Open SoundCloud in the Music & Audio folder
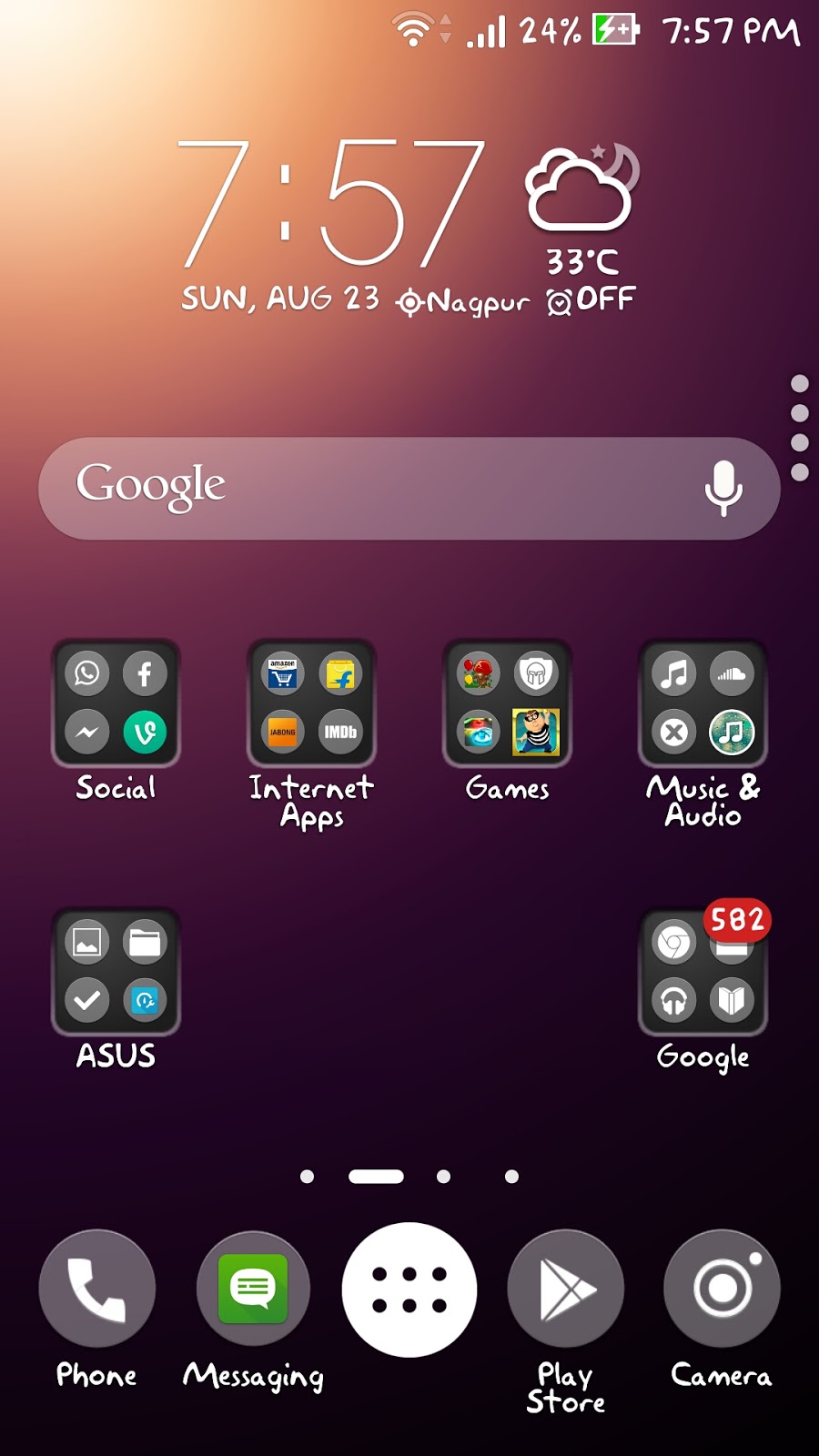The width and height of the screenshot is (819, 1456). (x=733, y=673)
